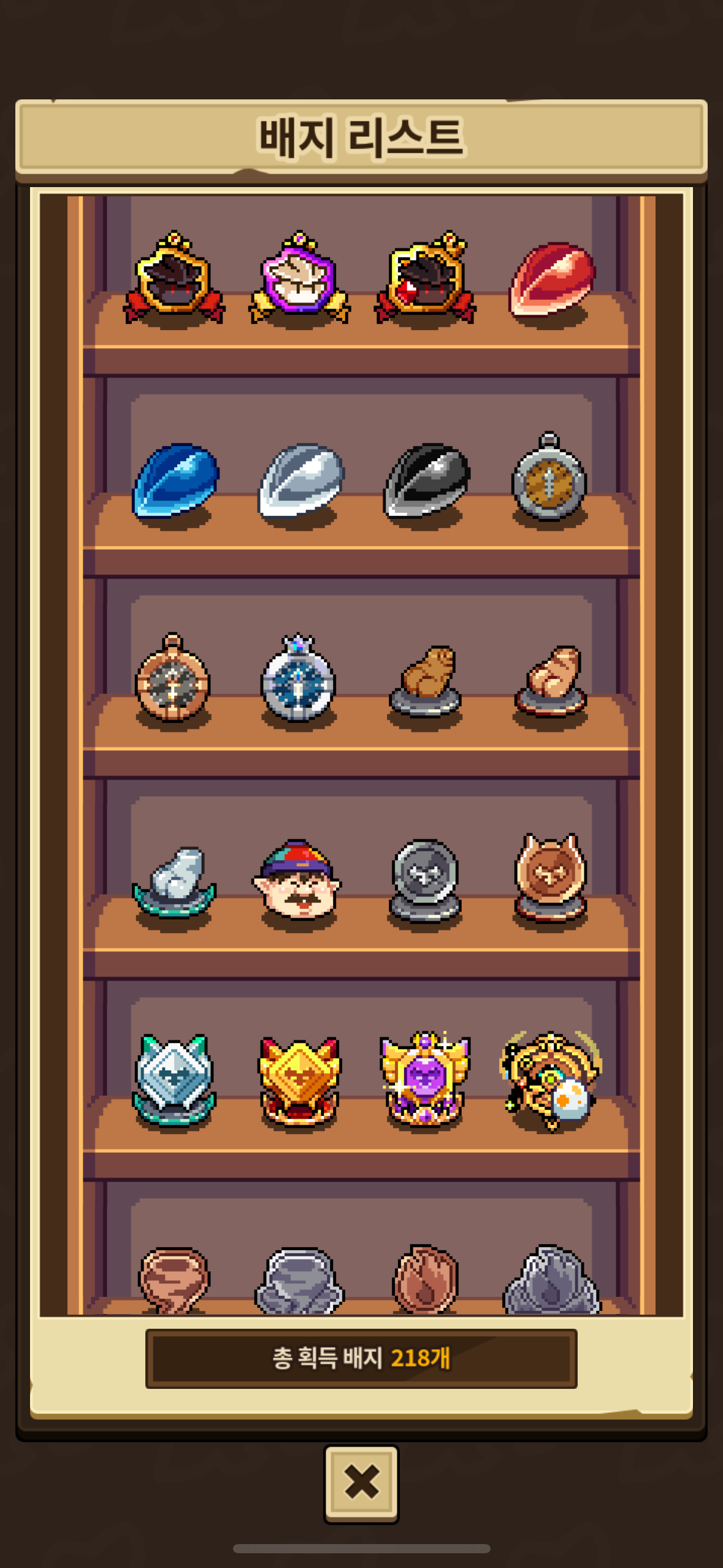Tap the mustached man face badge
Screen dimensions: 723x1568
tap(298, 878)
